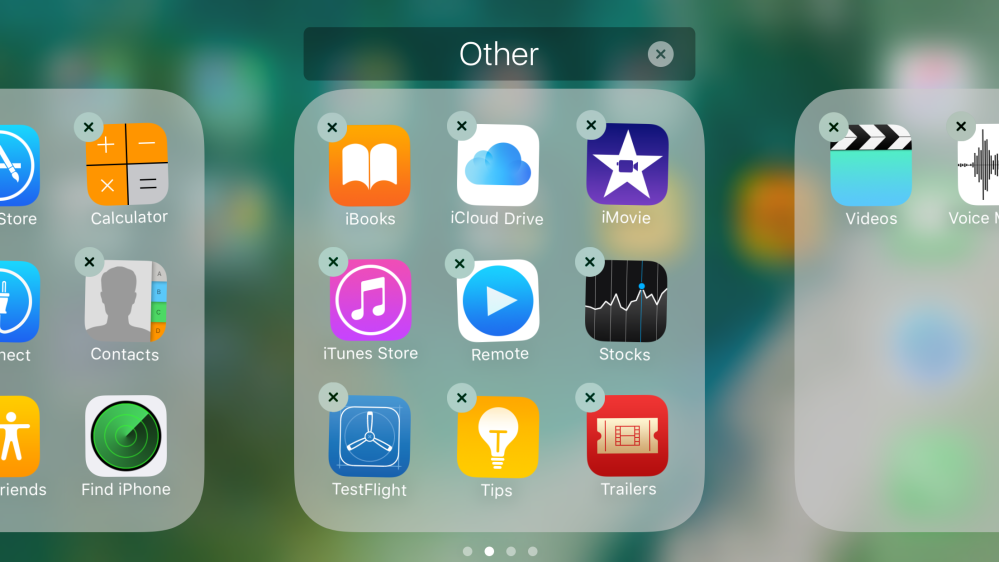Clear the folder name Other
This screenshot has width=999, height=562.
[x=660, y=54]
